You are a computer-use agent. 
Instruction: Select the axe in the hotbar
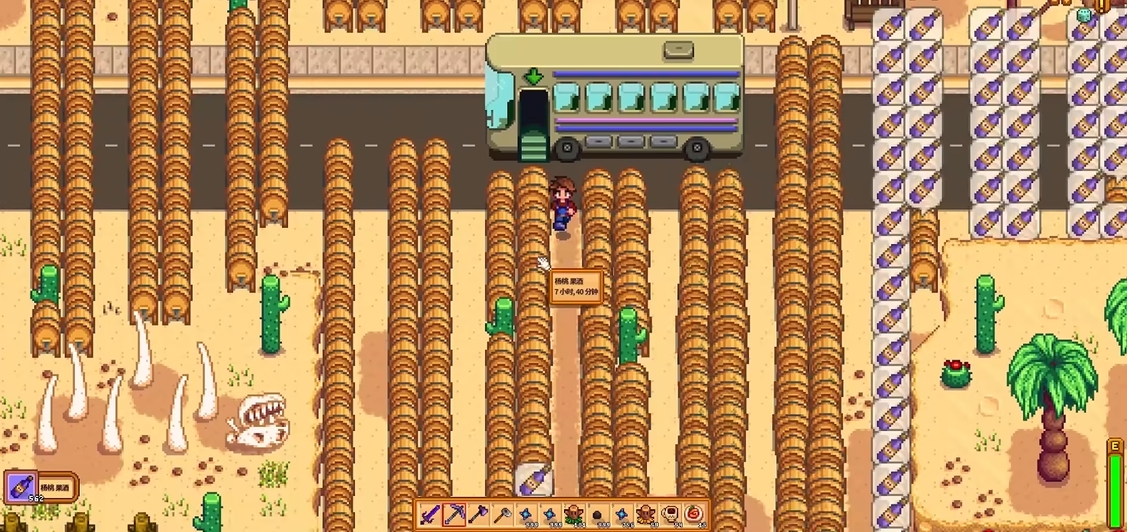coord(478,515)
